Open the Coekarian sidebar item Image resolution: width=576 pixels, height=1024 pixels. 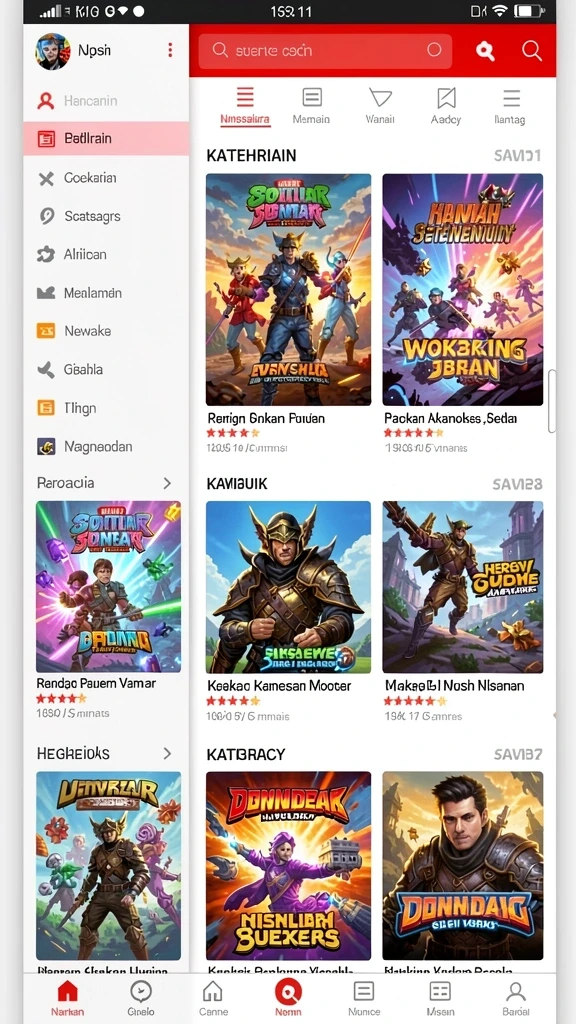106,178
